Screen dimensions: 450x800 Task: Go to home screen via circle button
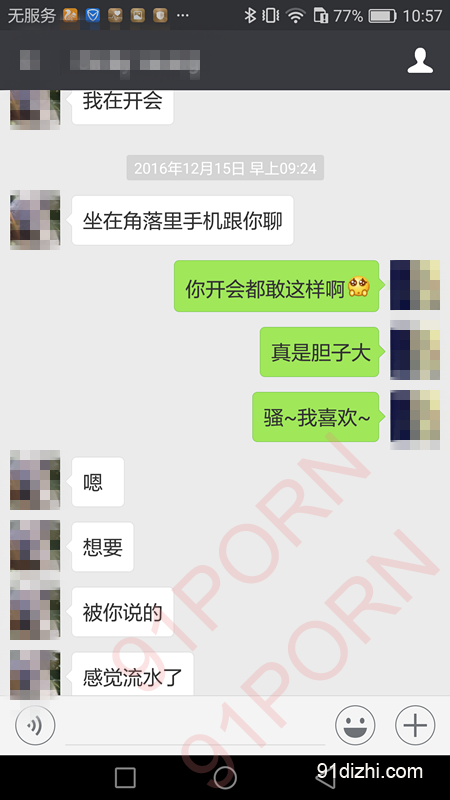click(x=225, y=778)
